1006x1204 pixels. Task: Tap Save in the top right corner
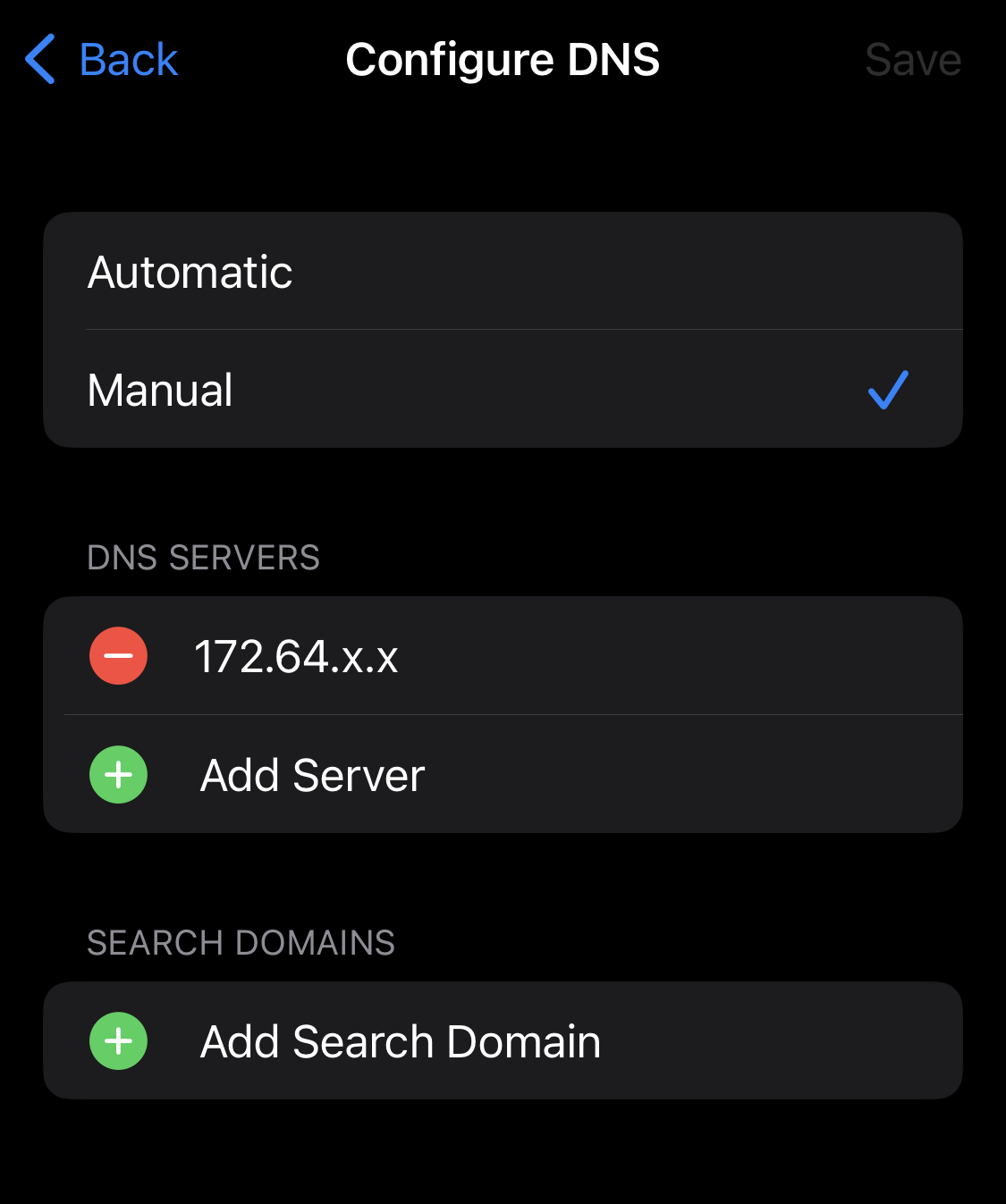click(911, 58)
